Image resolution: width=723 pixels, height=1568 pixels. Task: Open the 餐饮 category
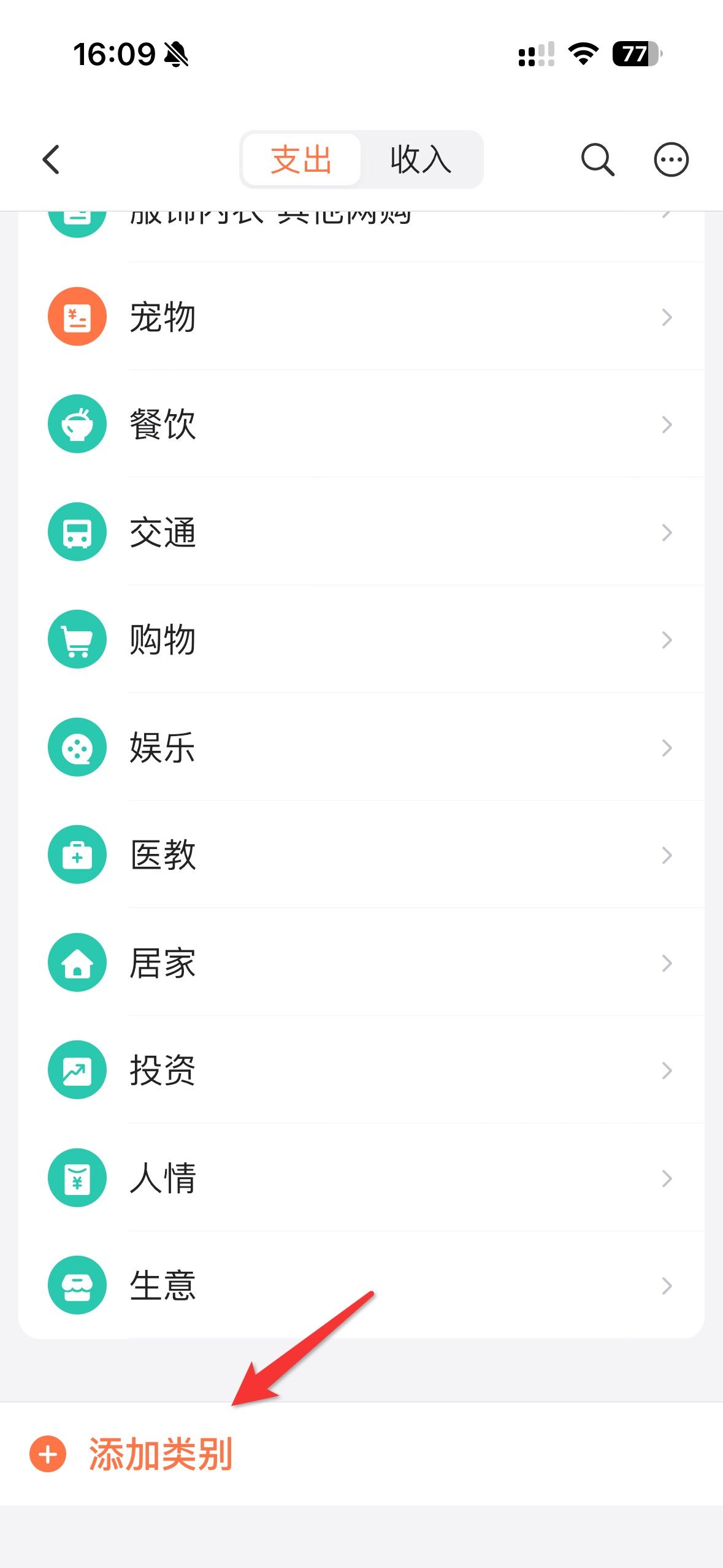[x=361, y=425]
